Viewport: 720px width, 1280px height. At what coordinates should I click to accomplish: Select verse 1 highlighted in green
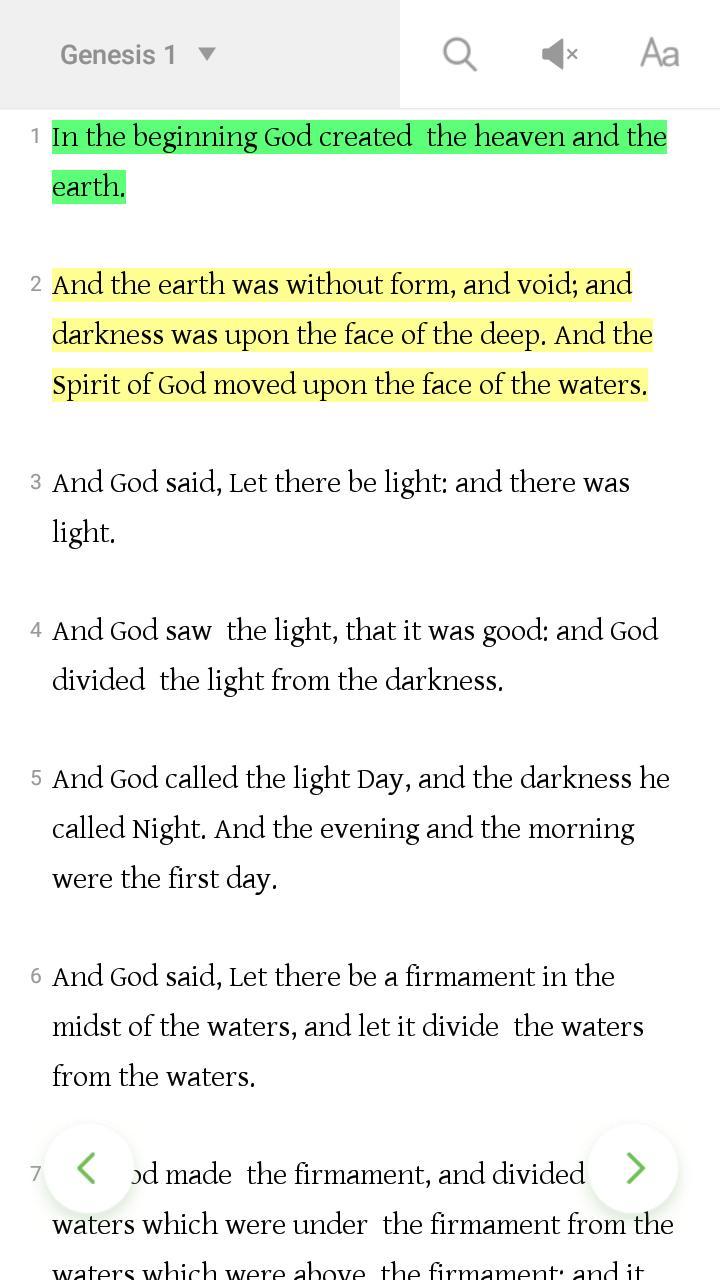pos(358,160)
